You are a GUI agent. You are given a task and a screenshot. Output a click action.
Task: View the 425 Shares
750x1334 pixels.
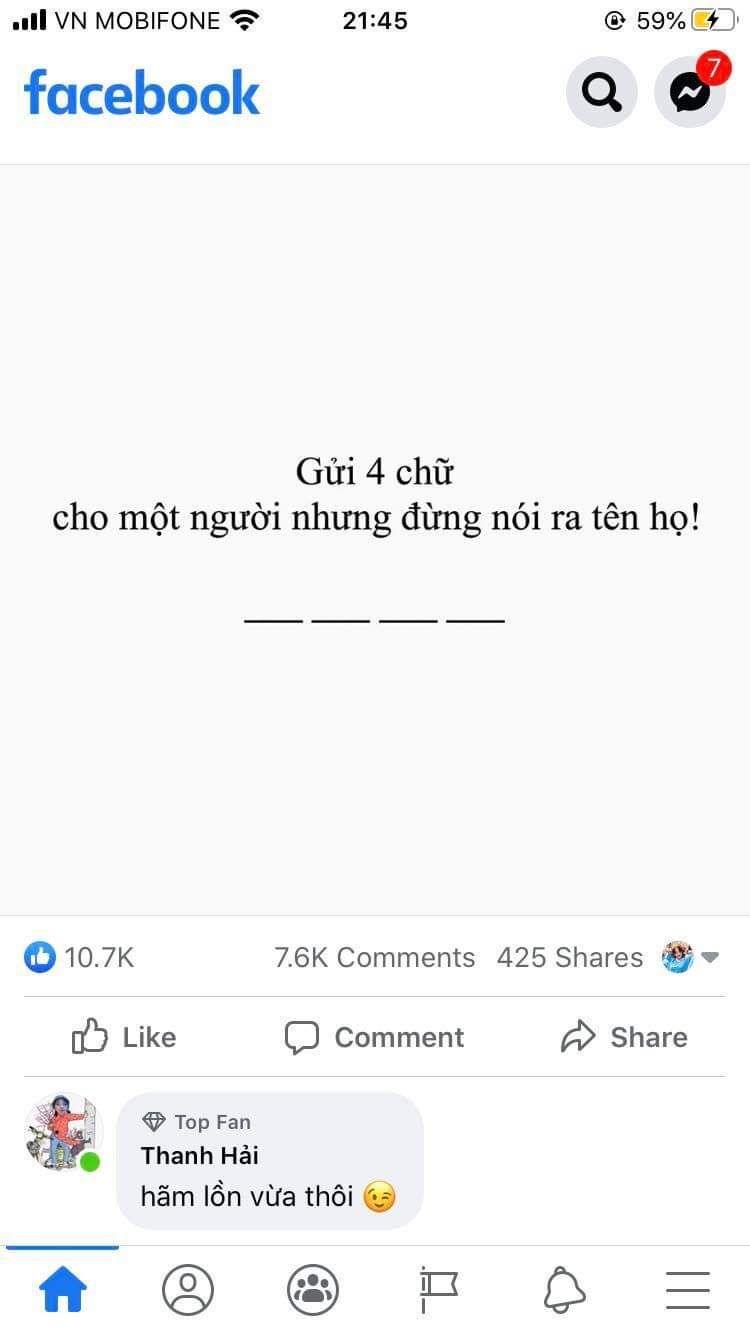(570, 957)
